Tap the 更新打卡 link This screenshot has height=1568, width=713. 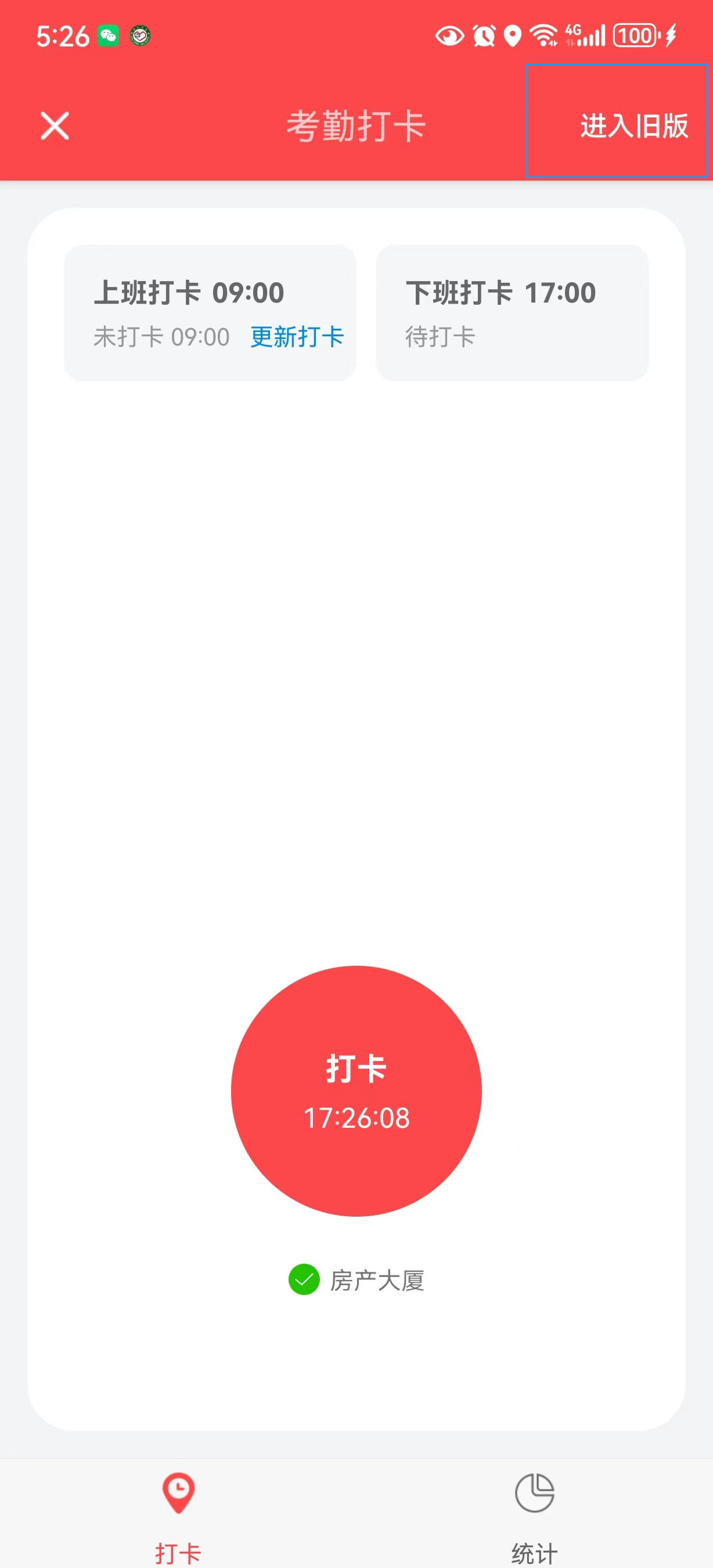pyautogui.click(x=297, y=337)
